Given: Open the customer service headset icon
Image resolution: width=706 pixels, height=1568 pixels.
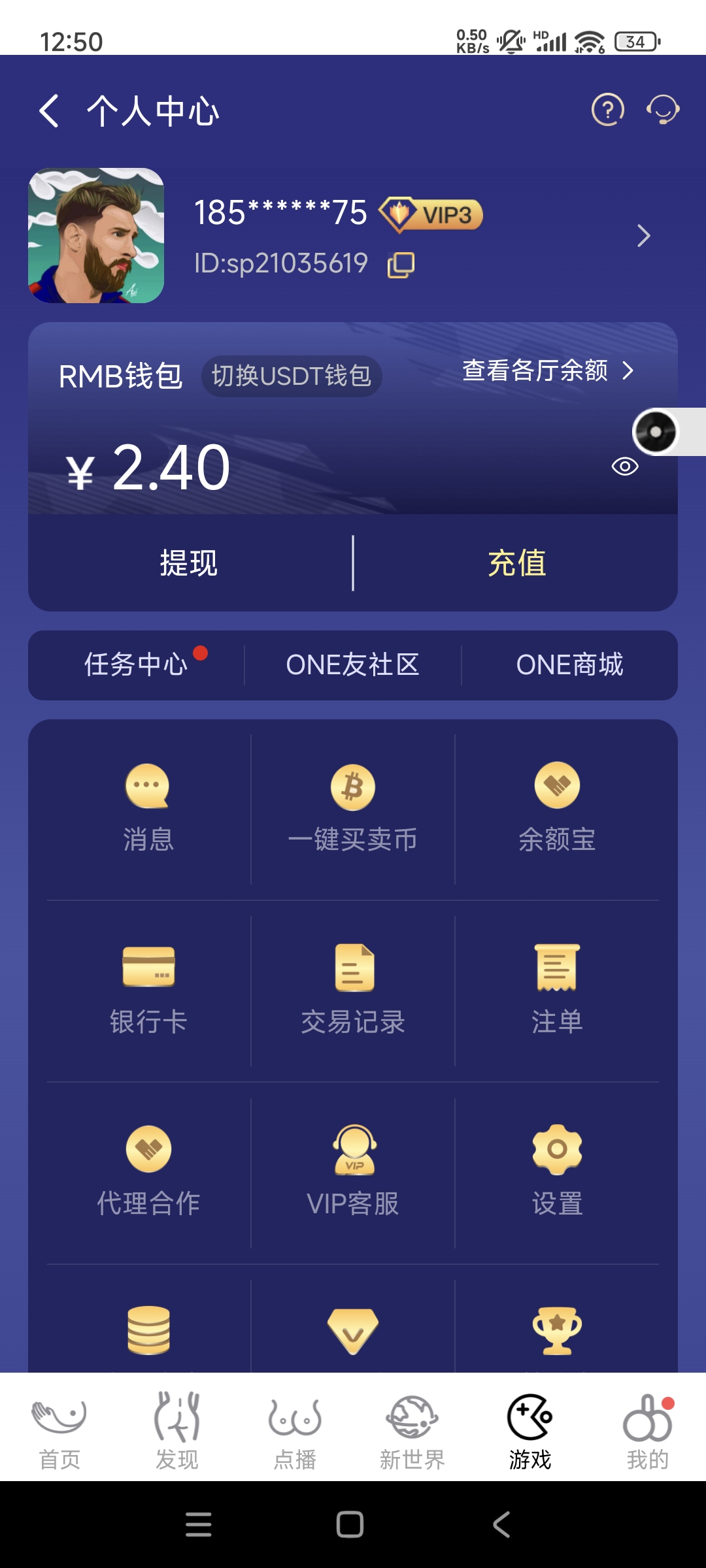Looking at the screenshot, I should (x=663, y=110).
